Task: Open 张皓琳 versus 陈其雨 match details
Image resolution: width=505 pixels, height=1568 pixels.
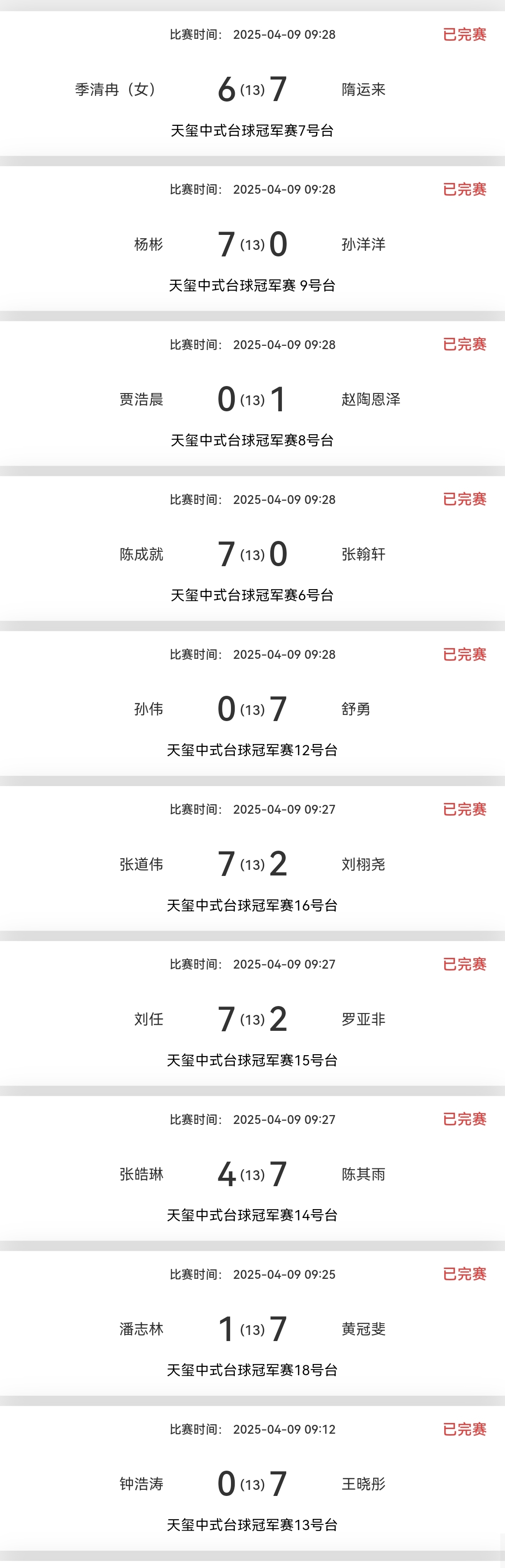Action: (x=252, y=1174)
